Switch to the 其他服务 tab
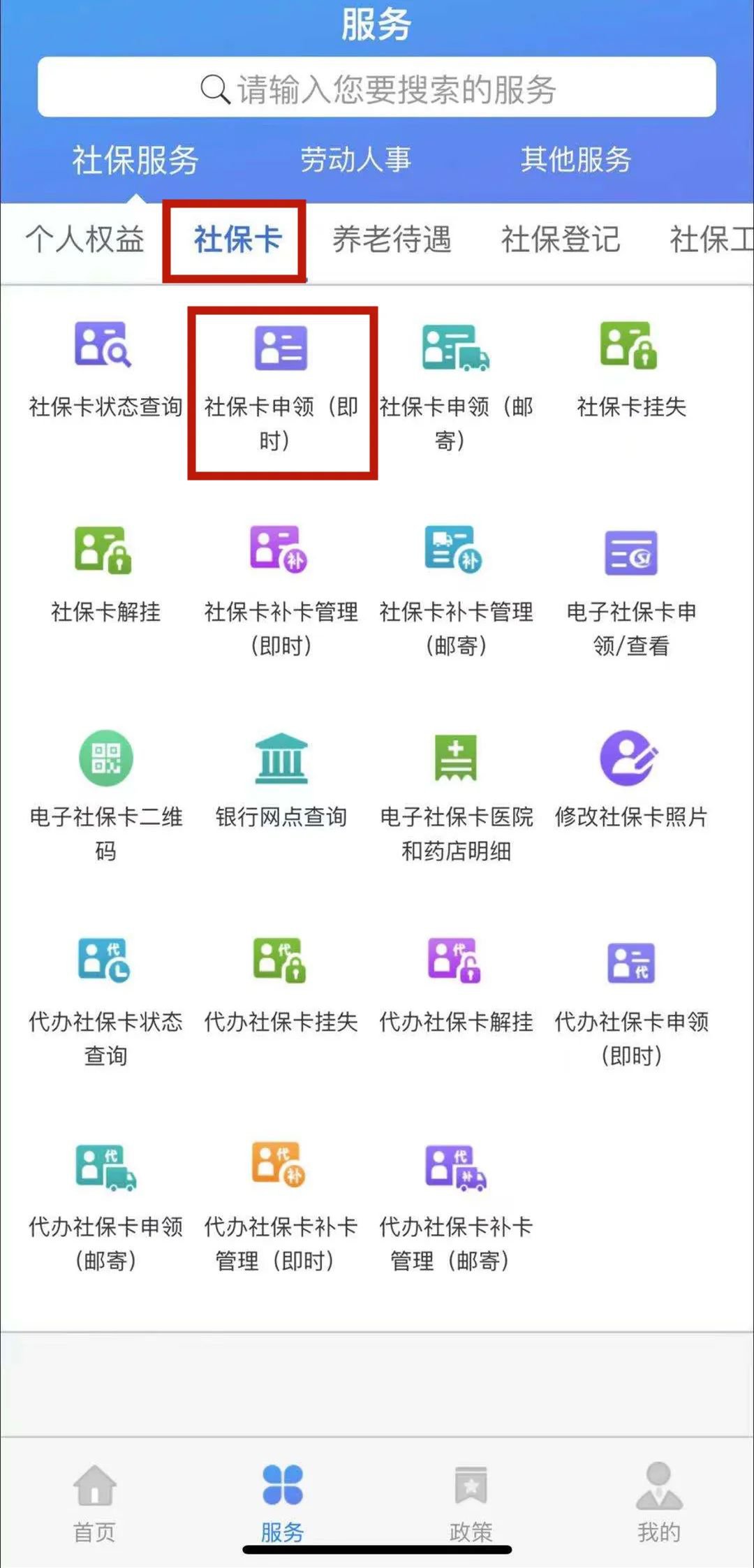This screenshot has height=1568, width=754. pos(575,160)
